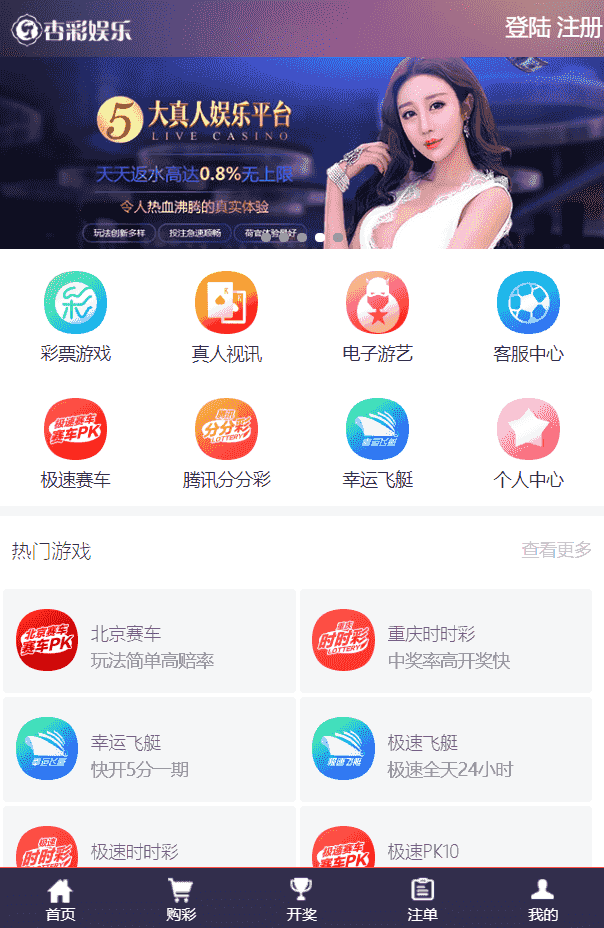The height and width of the screenshot is (928, 604).
Task: Open the 幸运飞艇 快开5分一期 card
Action: tap(150, 750)
